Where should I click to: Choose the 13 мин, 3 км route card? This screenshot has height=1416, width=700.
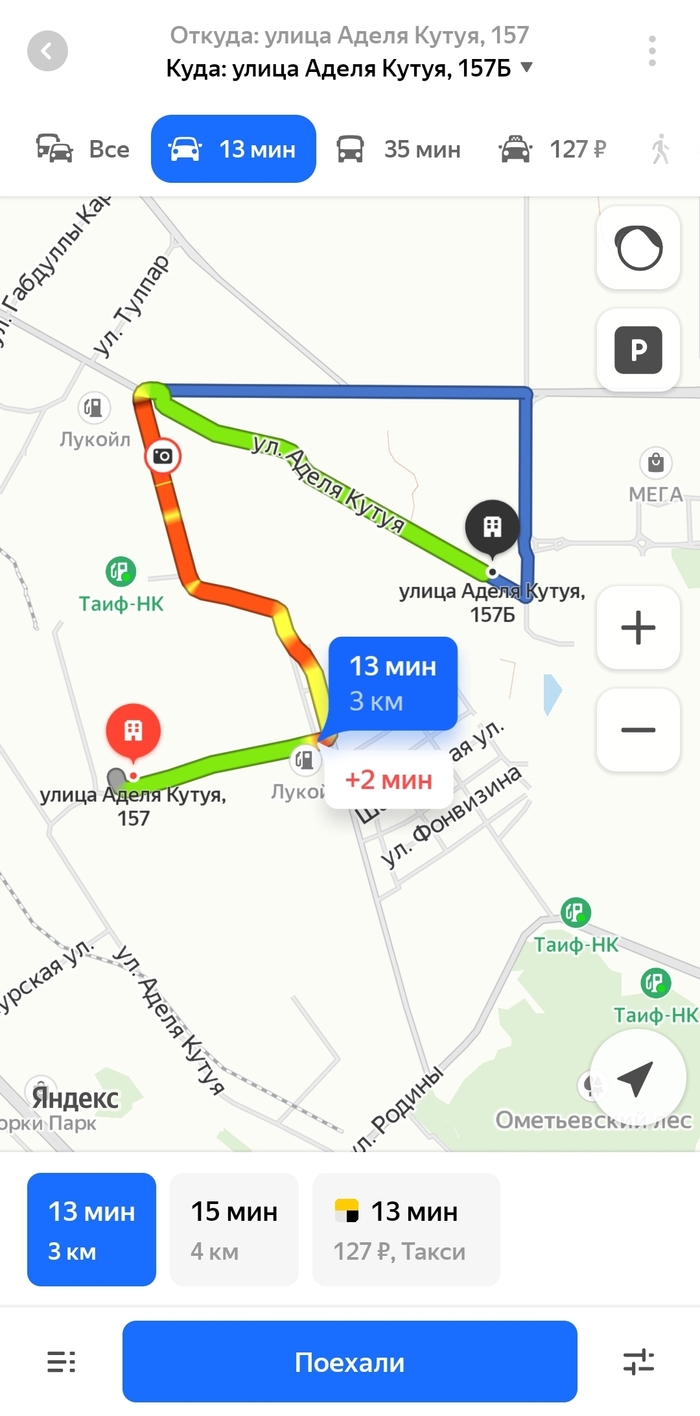pyautogui.click(x=92, y=1229)
